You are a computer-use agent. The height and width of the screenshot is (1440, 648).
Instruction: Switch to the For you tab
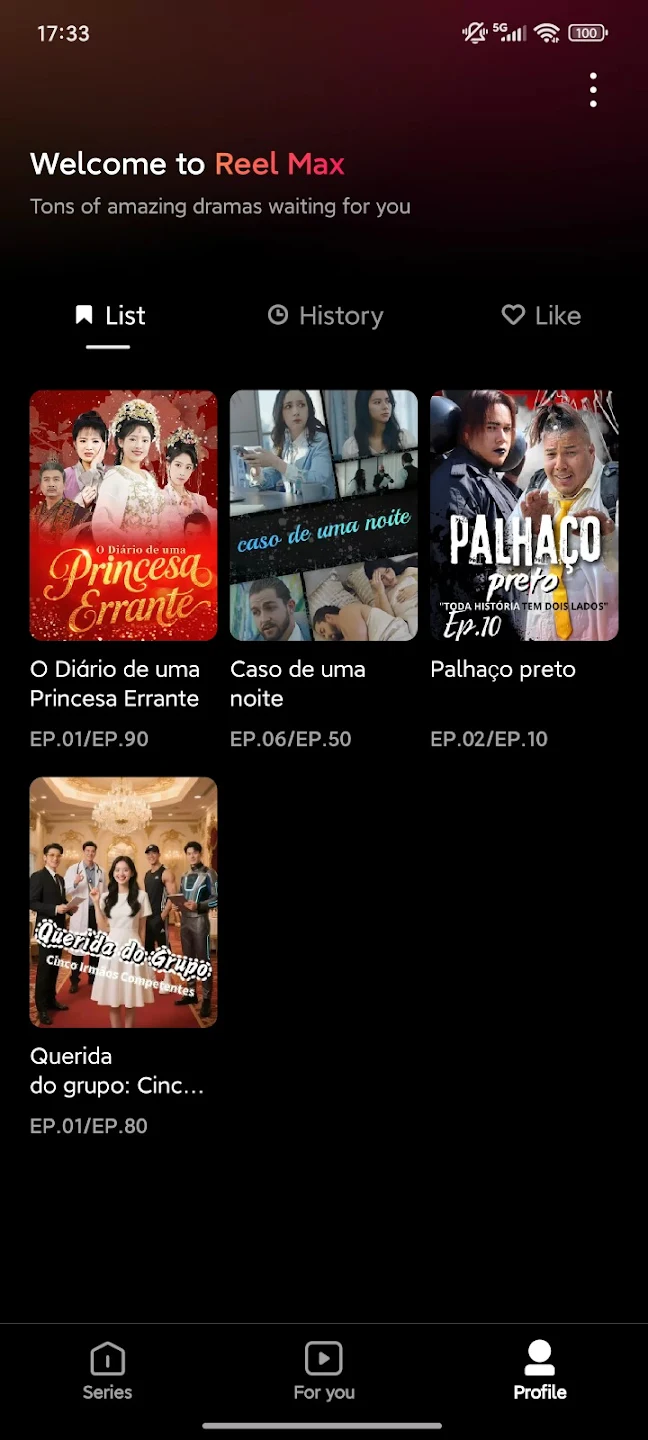click(324, 1371)
